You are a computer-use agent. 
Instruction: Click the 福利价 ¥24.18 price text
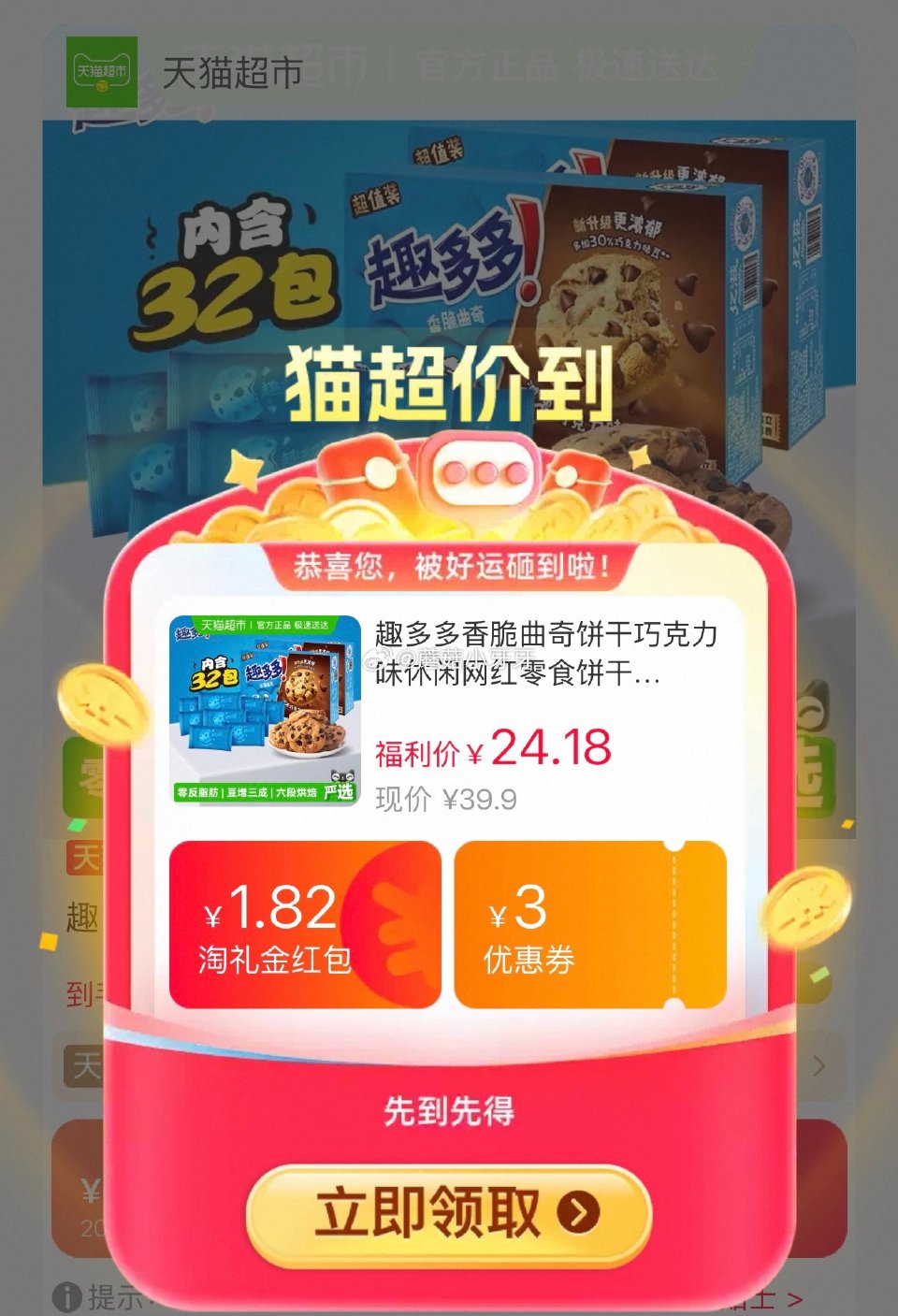click(x=493, y=746)
